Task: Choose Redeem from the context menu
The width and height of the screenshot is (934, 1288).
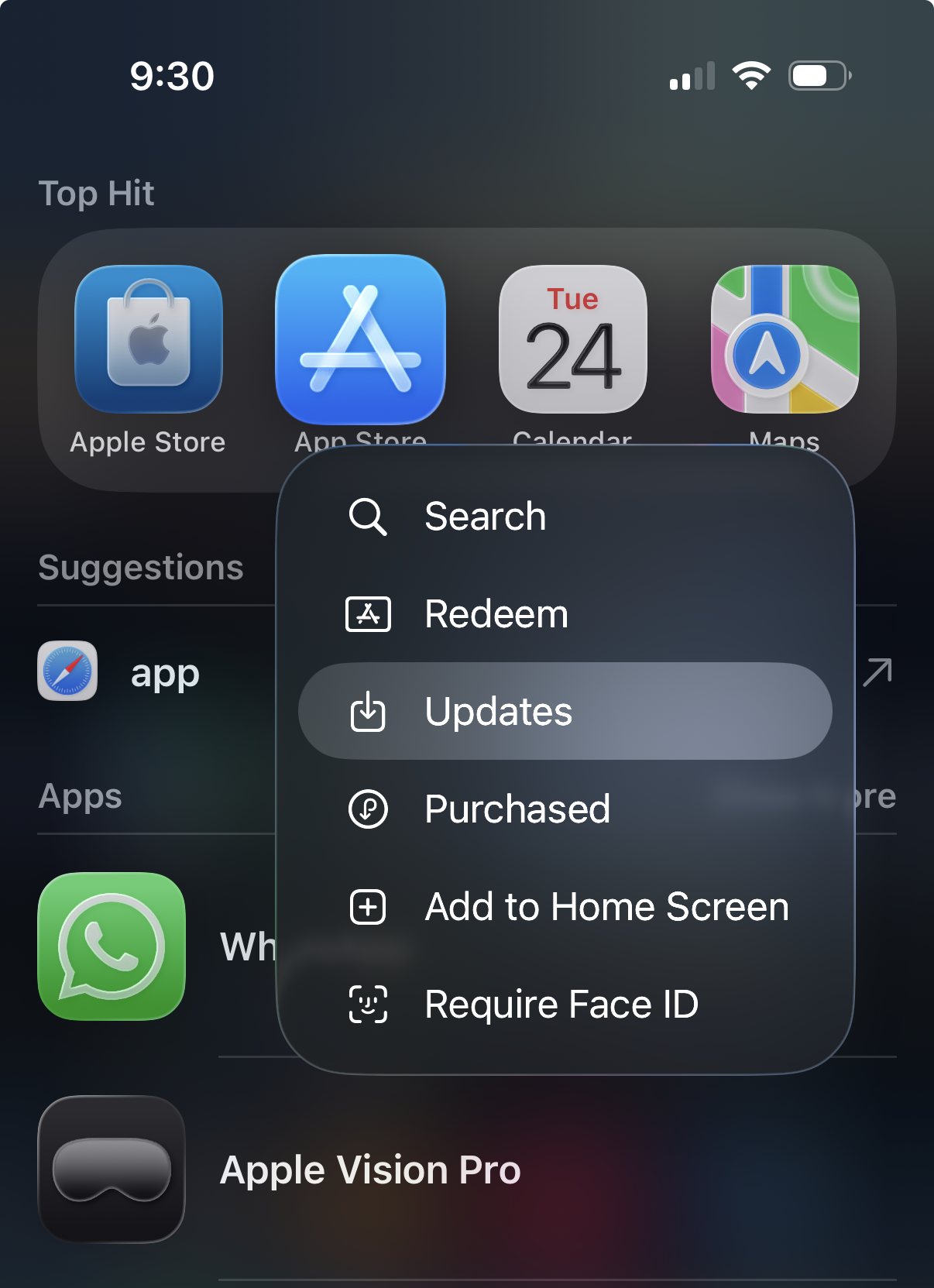Action: tap(496, 614)
